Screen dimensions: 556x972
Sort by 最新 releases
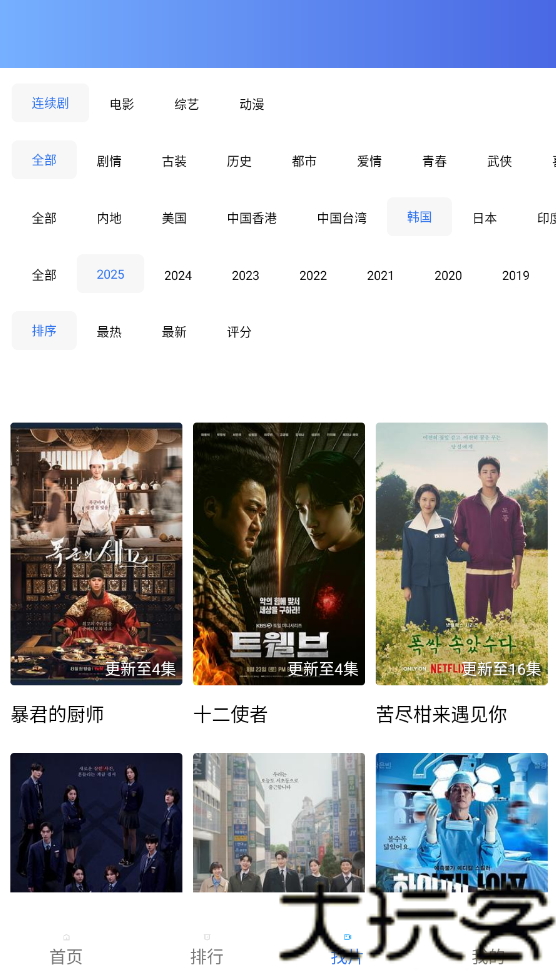pos(174,332)
